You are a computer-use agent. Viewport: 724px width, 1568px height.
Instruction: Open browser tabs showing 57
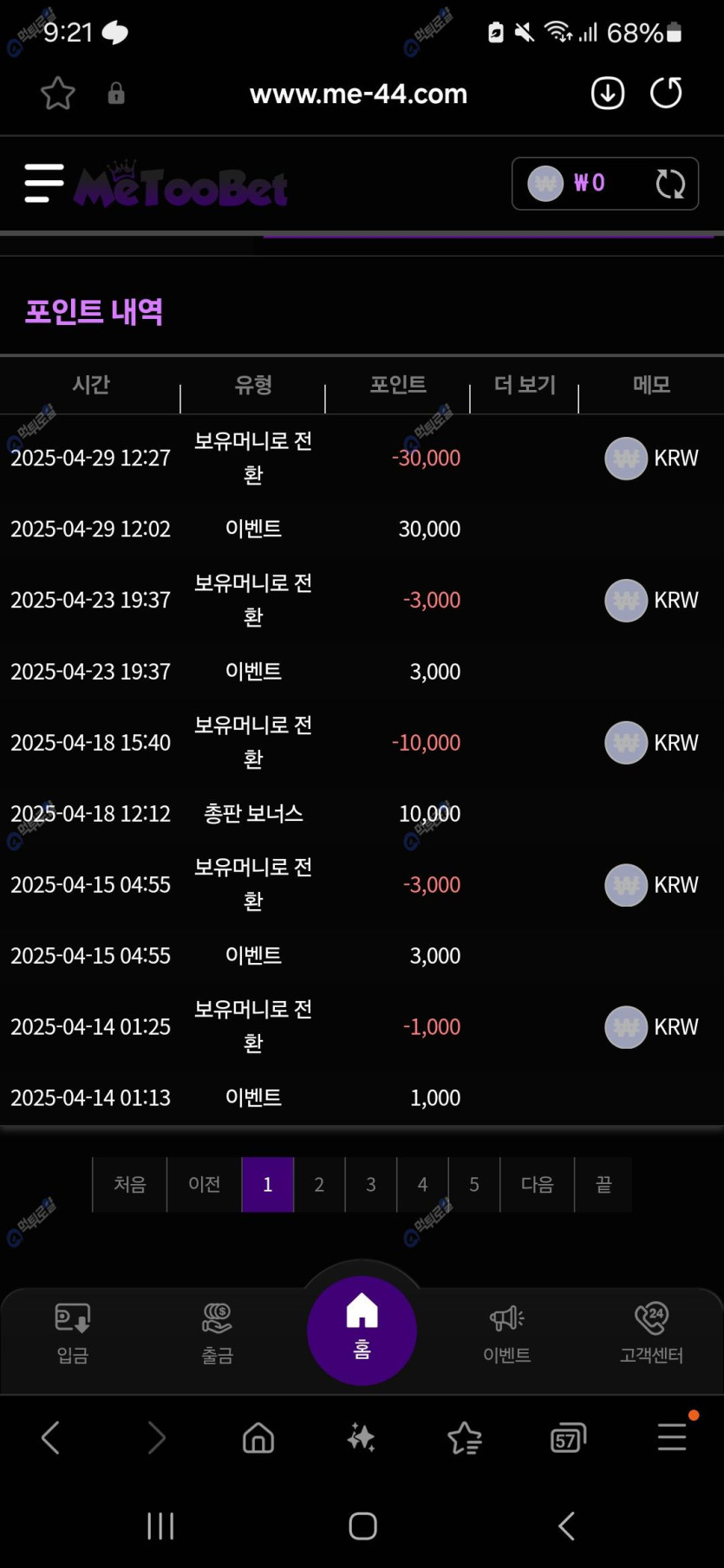568,1438
